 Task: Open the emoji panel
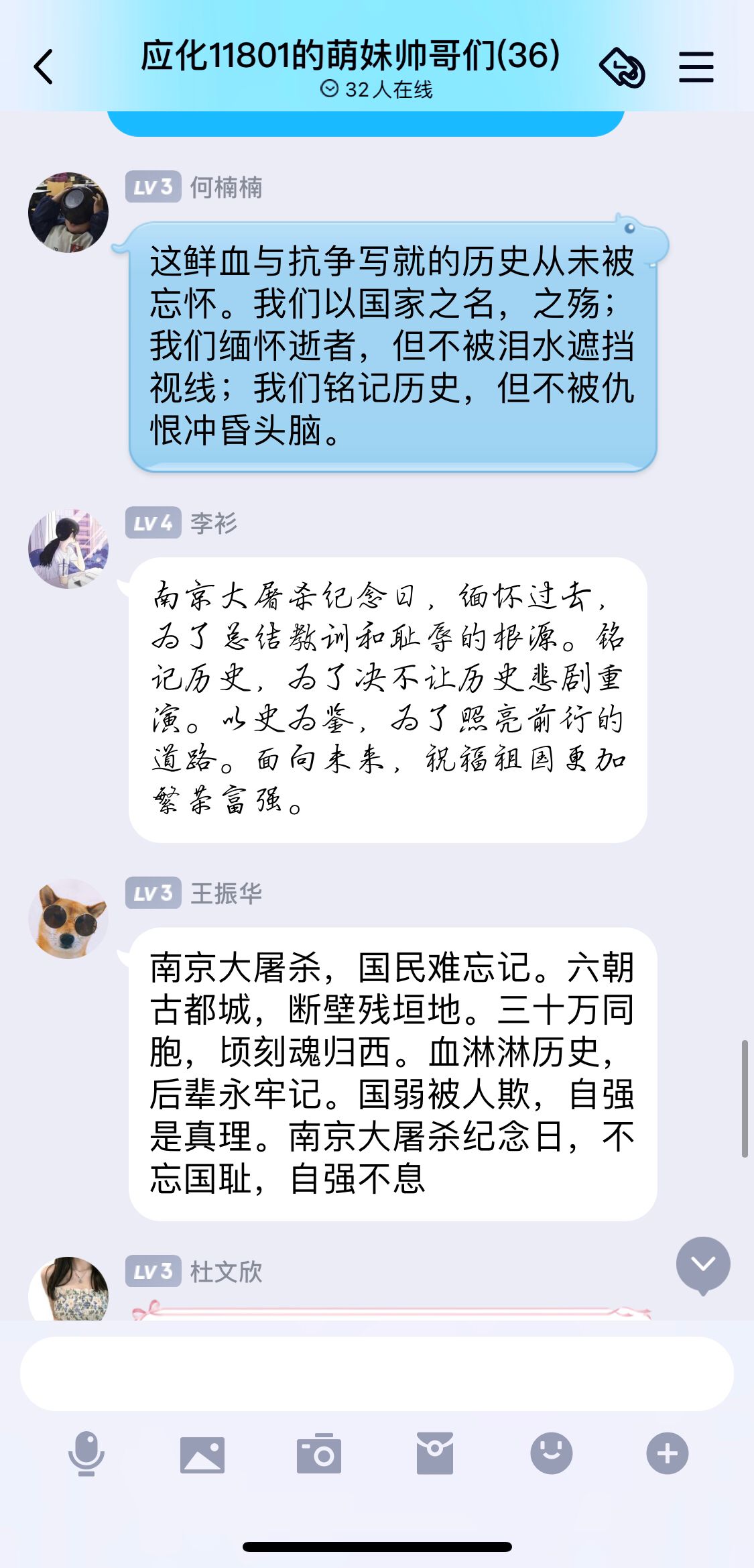(x=551, y=1453)
